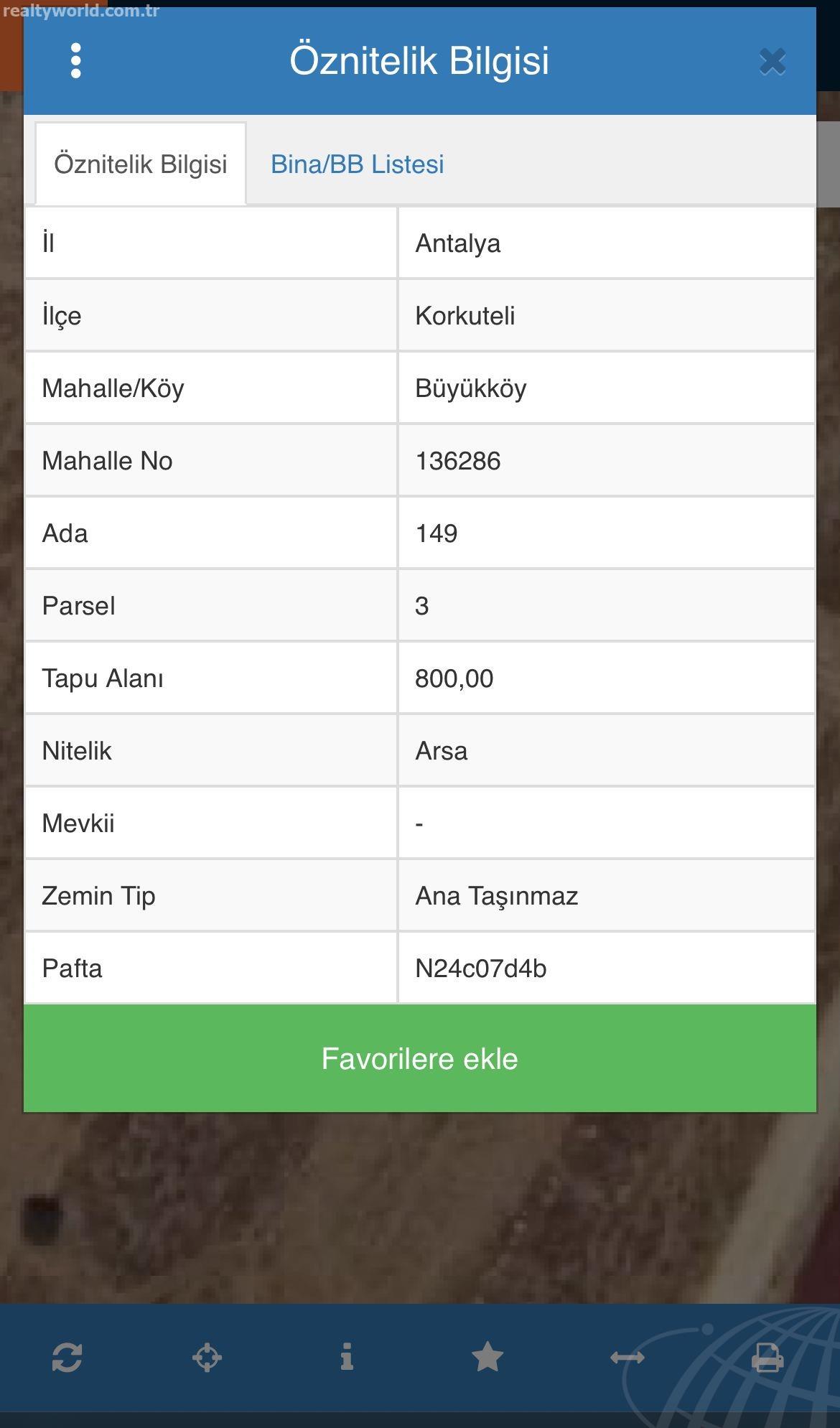Tap the Favorilere ekle button
This screenshot has width=840, height=1428.
pos(420,1058)
